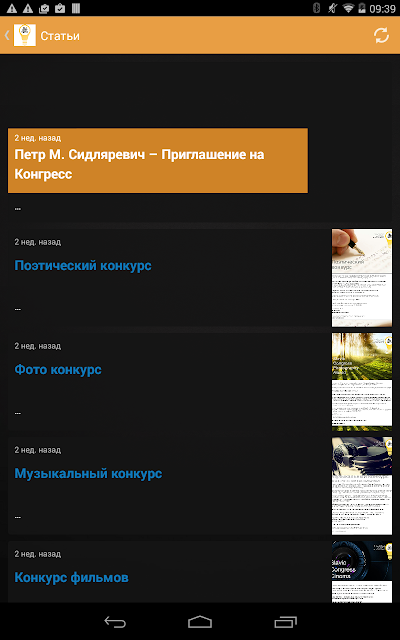Image resolution: width=400 pixels, height=640 pixels.
Task: Tap the system home button
Action: click(x=200, y=622)
